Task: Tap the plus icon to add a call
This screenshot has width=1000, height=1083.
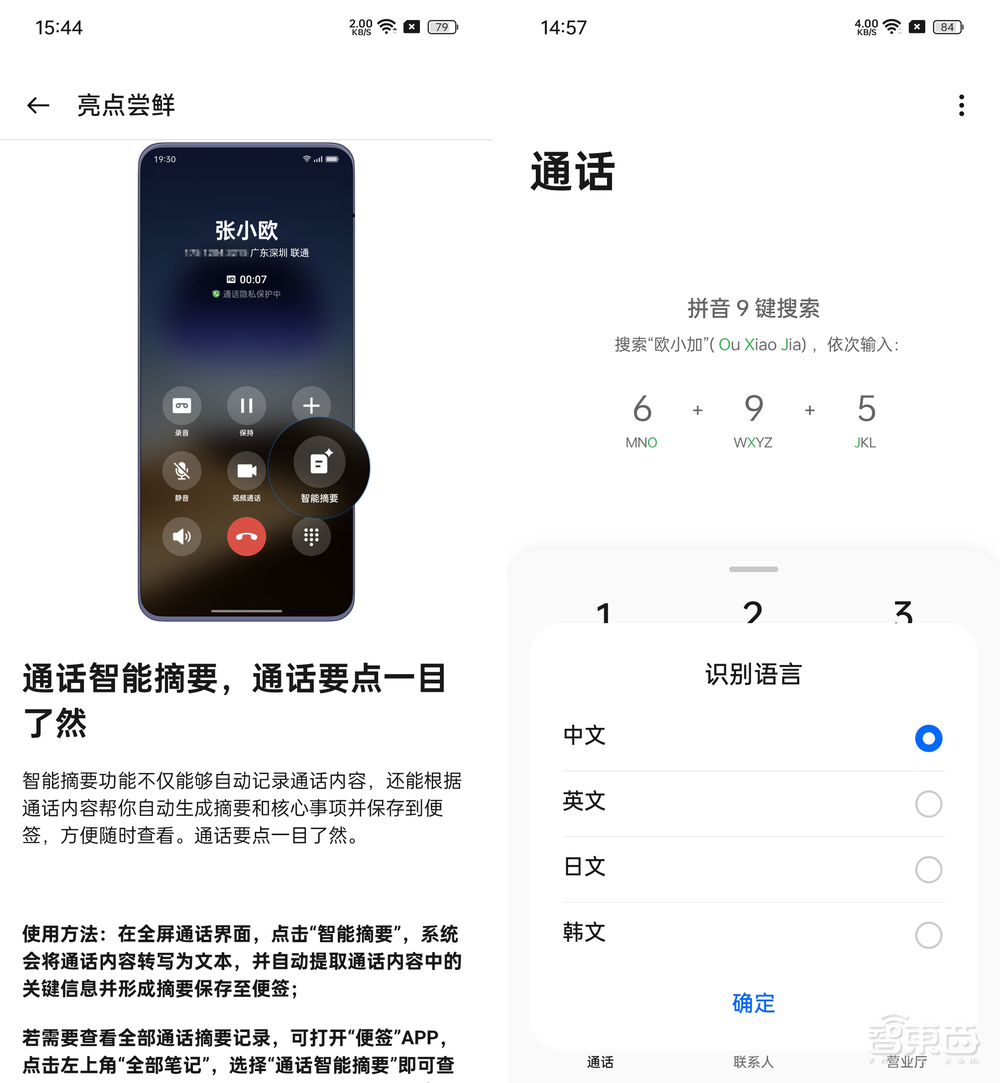Action: (x=311, y=405)
